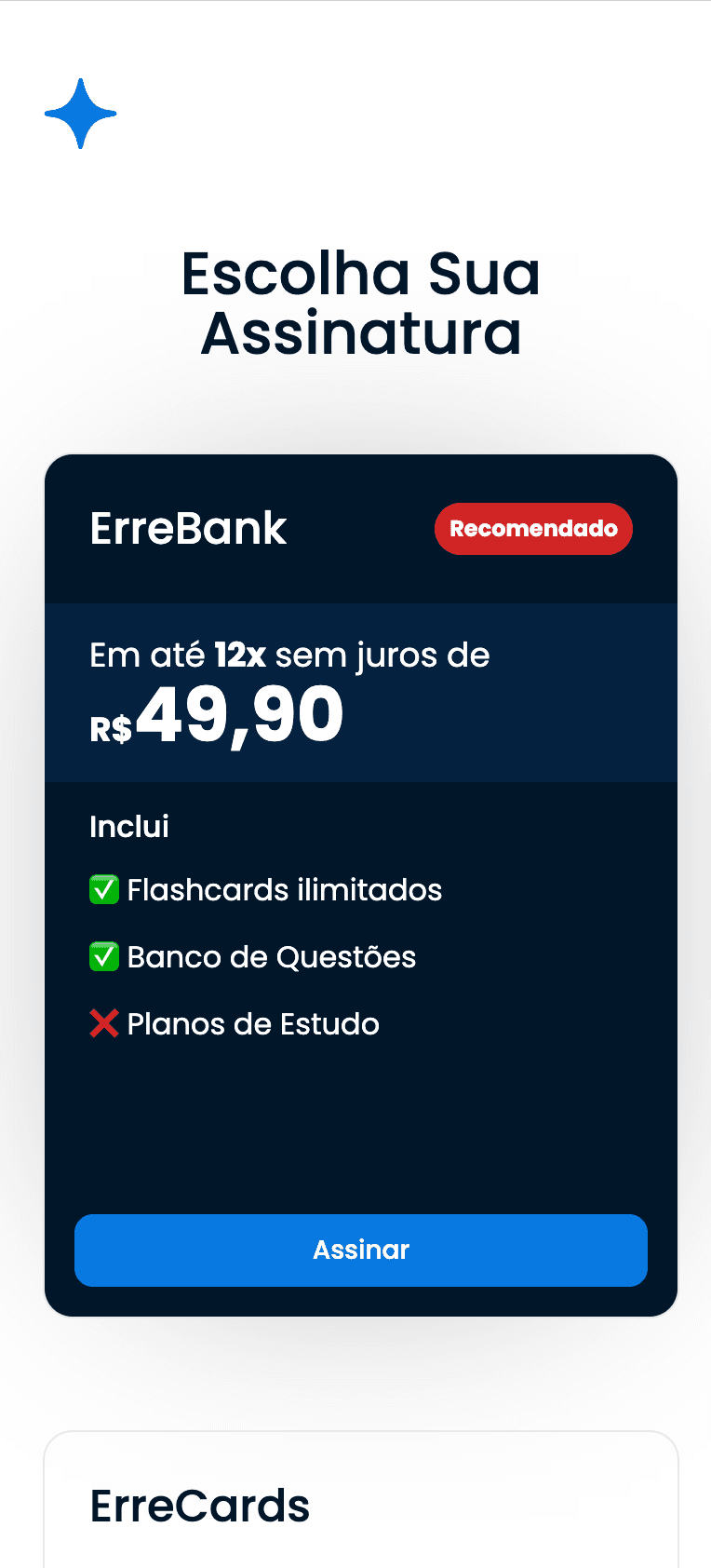
Task: Toggle the Planos de Estudo feature entry
Action: [x=235, y=1023]
